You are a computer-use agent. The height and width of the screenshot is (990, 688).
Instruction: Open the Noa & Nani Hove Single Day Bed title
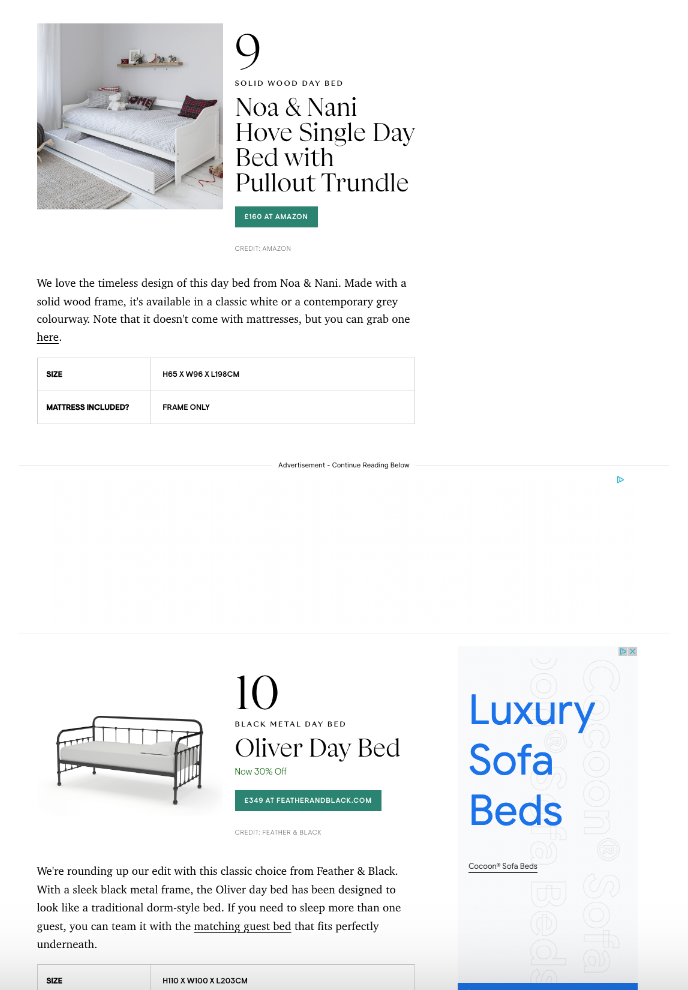(323, 145)
